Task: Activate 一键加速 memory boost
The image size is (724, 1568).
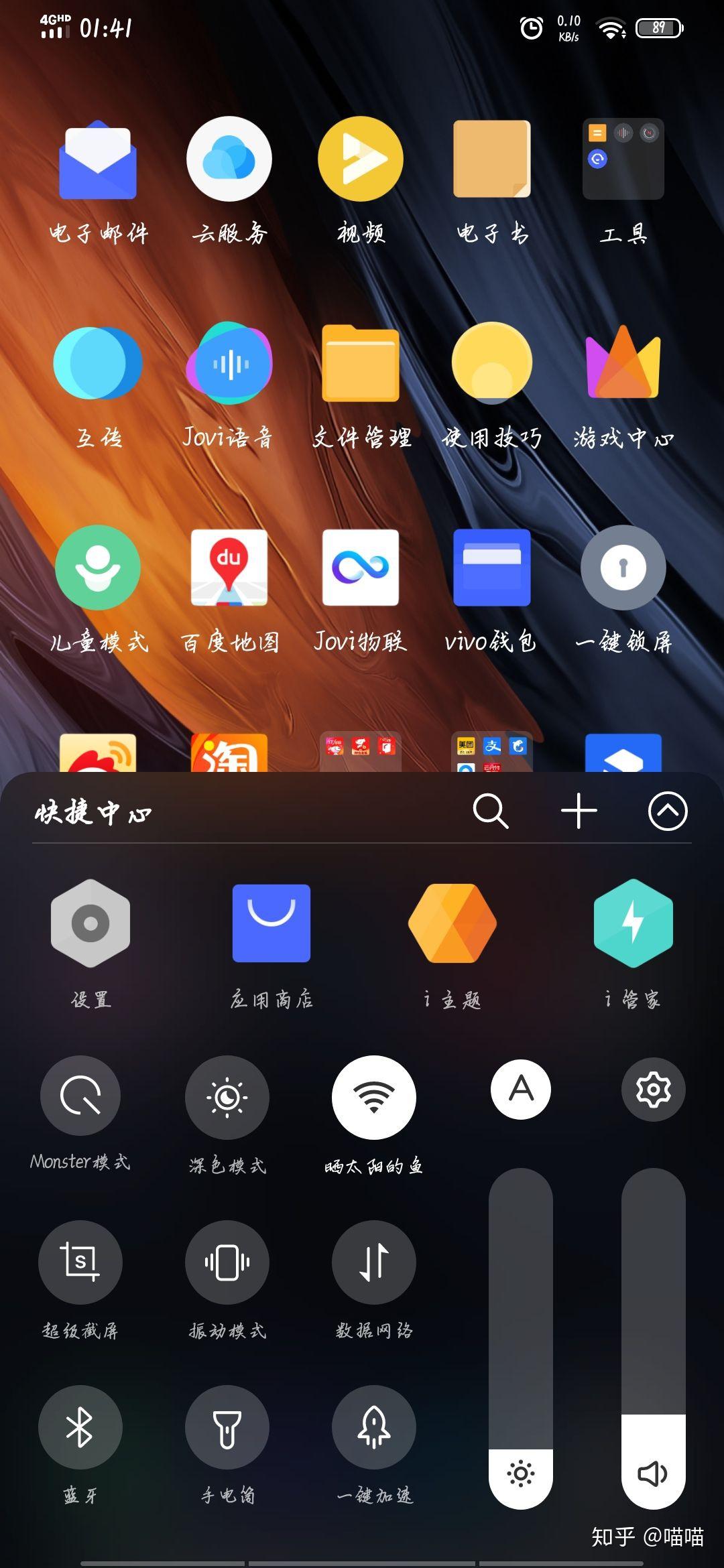Action: pyautogui.click(x=373, y=1427)
